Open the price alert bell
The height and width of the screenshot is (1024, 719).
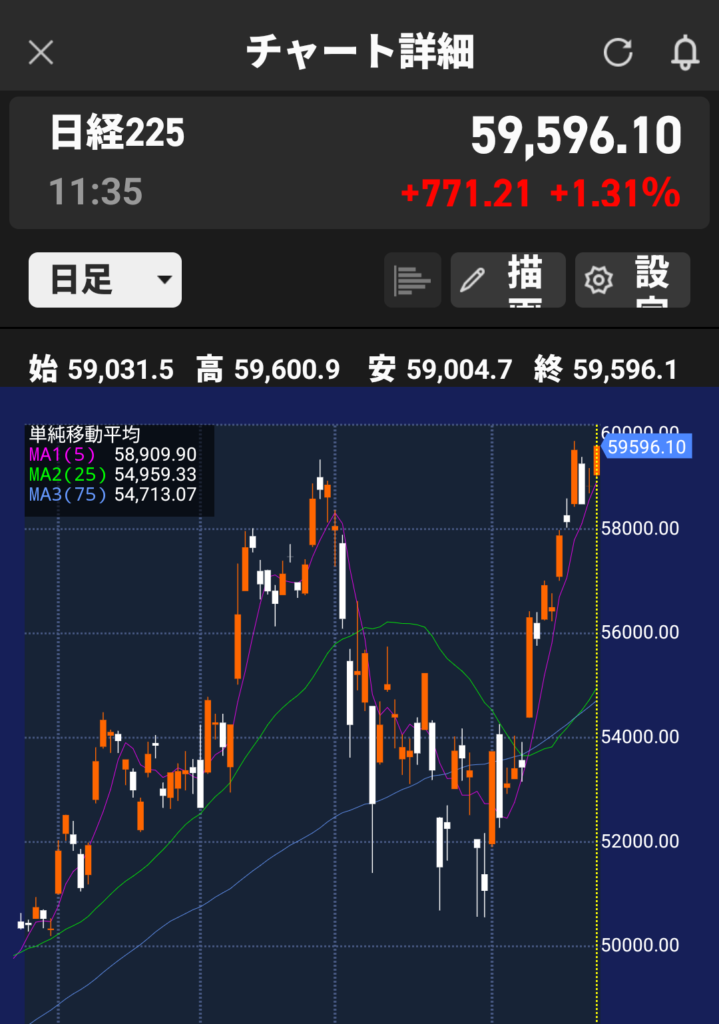point(685,52)
